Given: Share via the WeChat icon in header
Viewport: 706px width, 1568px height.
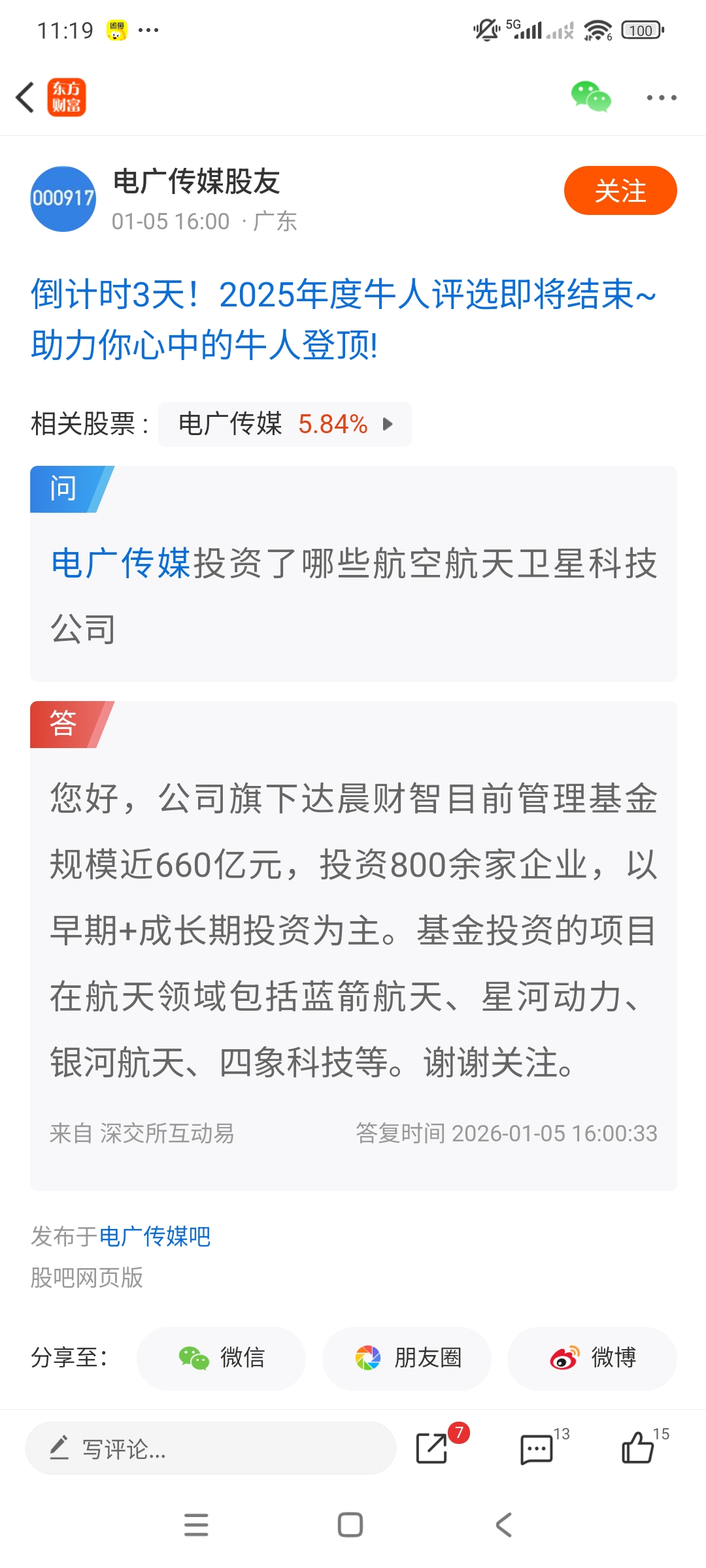Looking at the screenshot, I should coord(591,97).
